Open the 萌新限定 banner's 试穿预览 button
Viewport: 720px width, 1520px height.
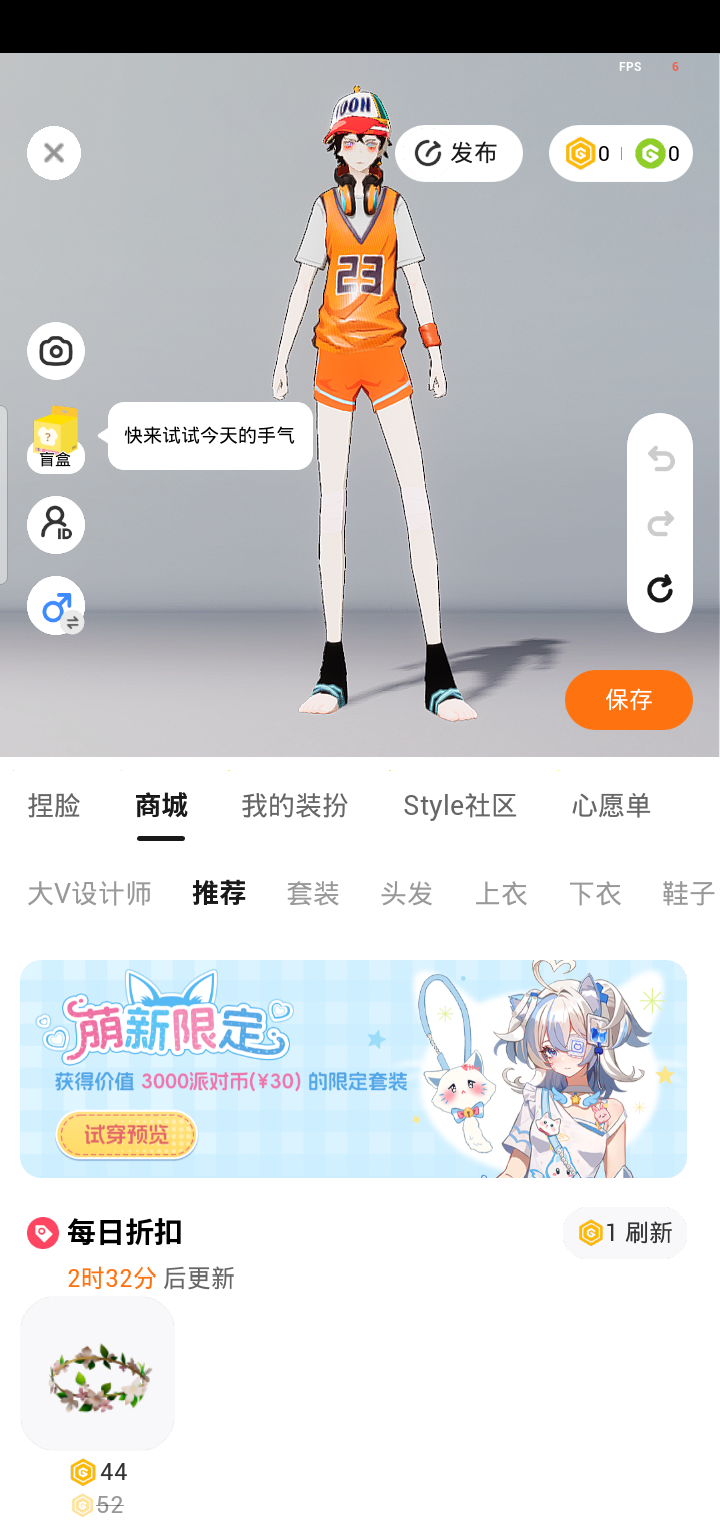point(126,1135)
